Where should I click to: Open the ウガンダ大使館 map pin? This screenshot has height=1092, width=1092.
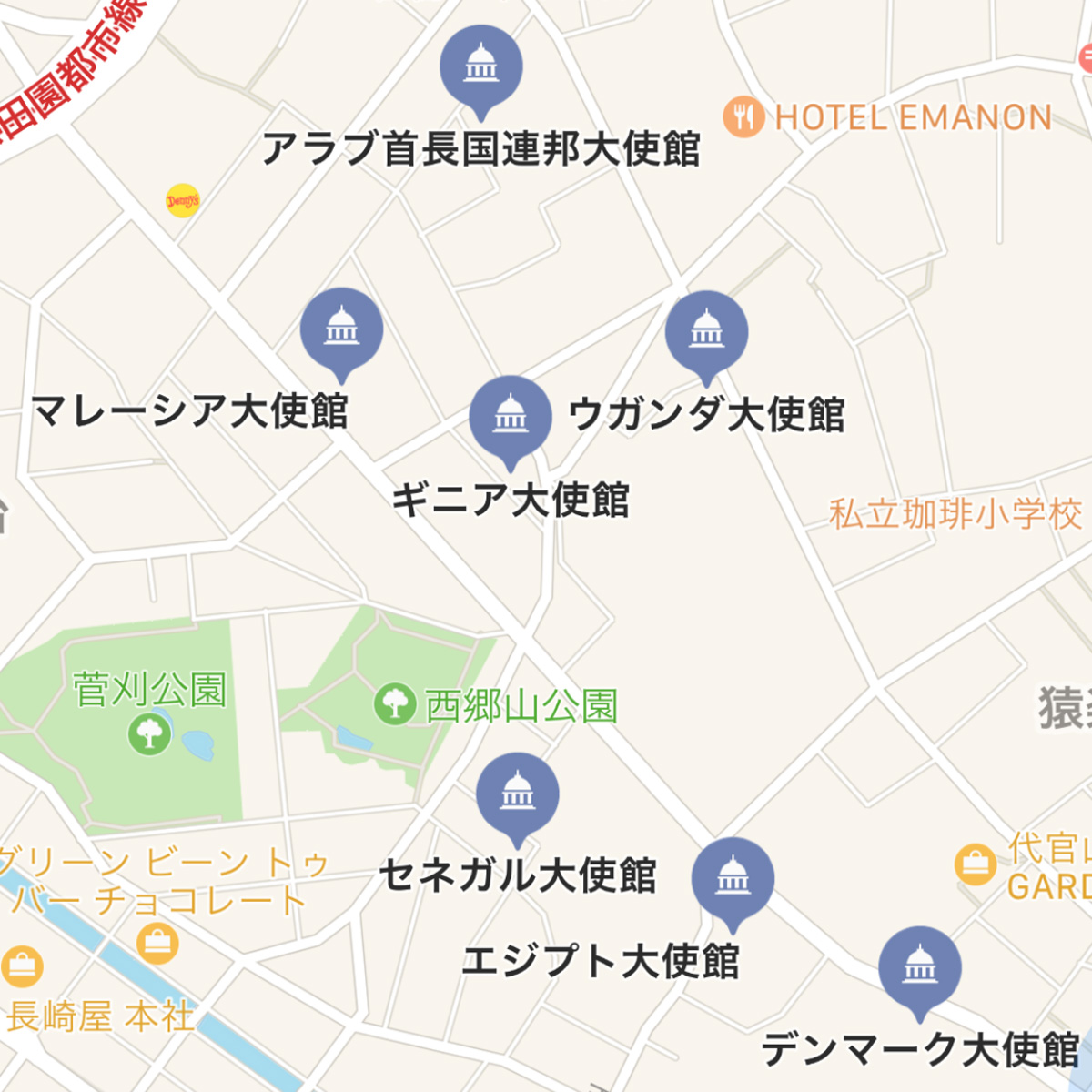pyautogui.click(x=706, y=332)
